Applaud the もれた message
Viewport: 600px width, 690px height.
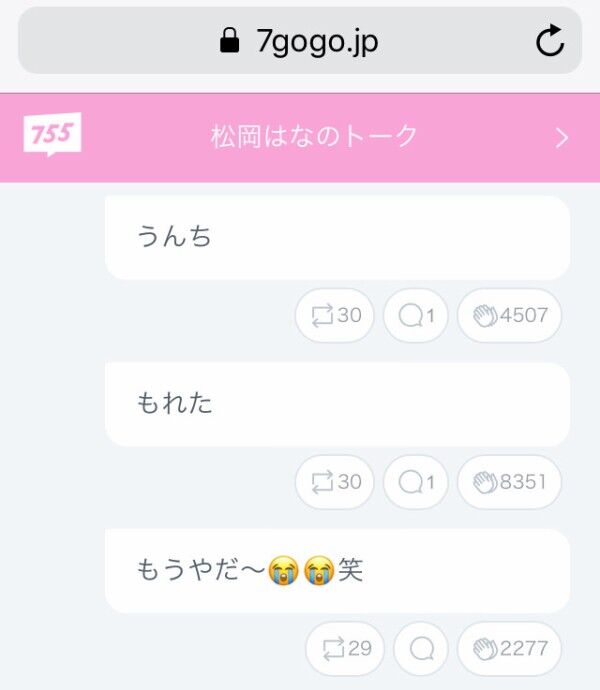point(509,482)
